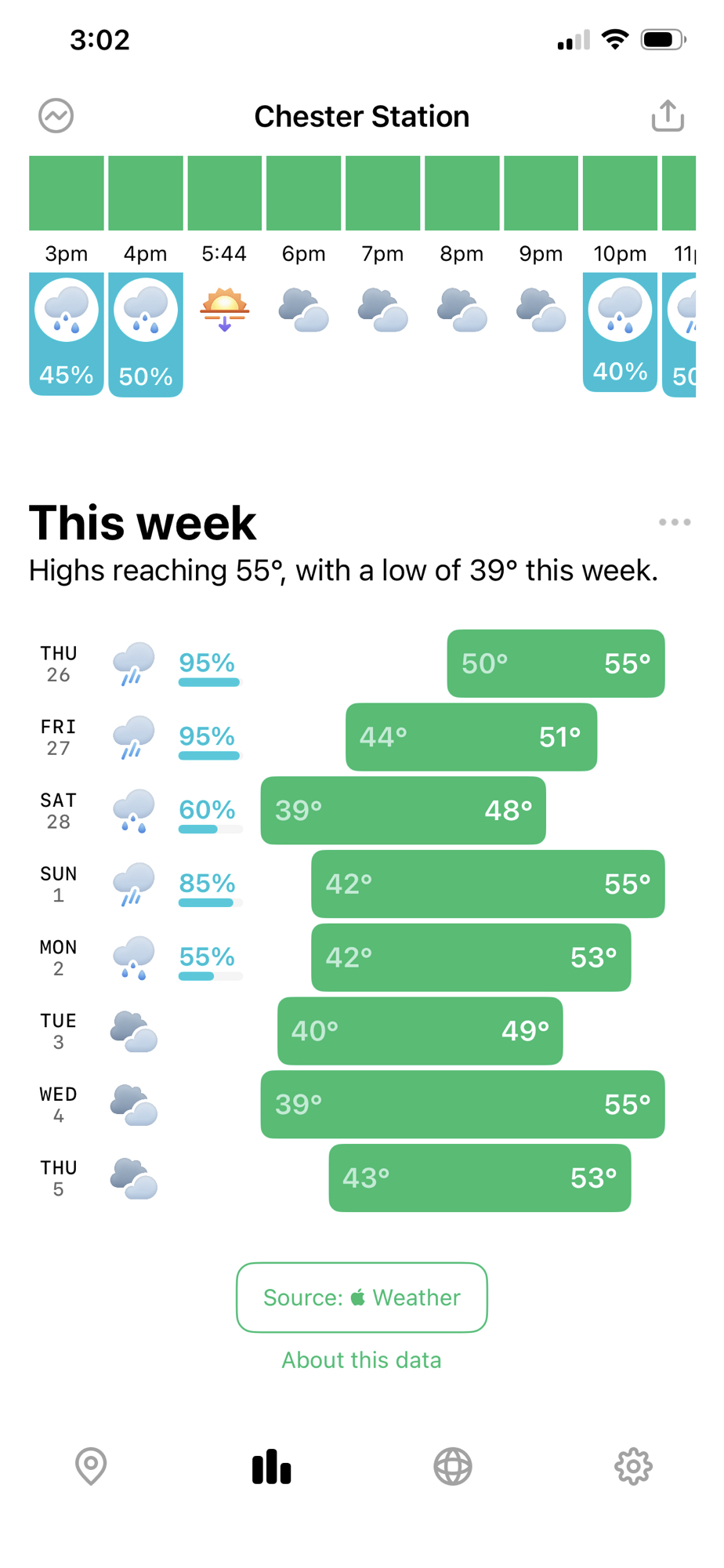Open the About this data link
Image resolution: width=724 pixels, height=1568 pixels.
click(361, 1360)
